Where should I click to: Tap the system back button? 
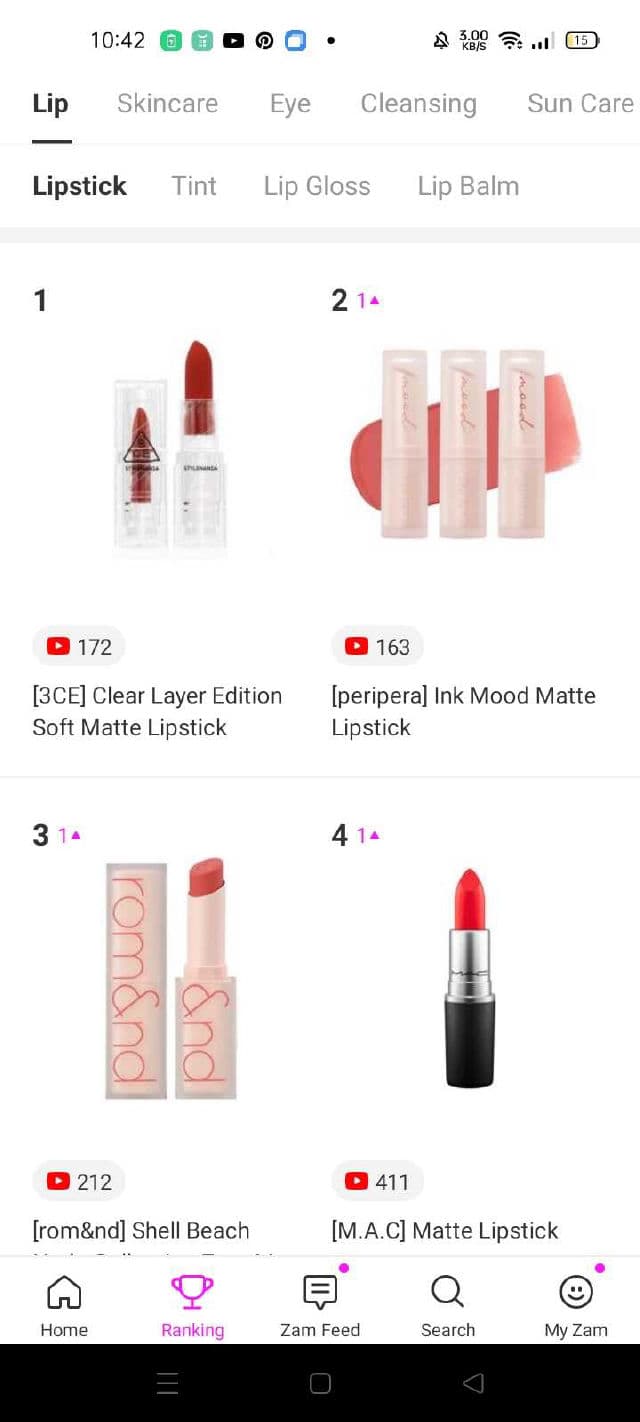tap(473, 1383)
